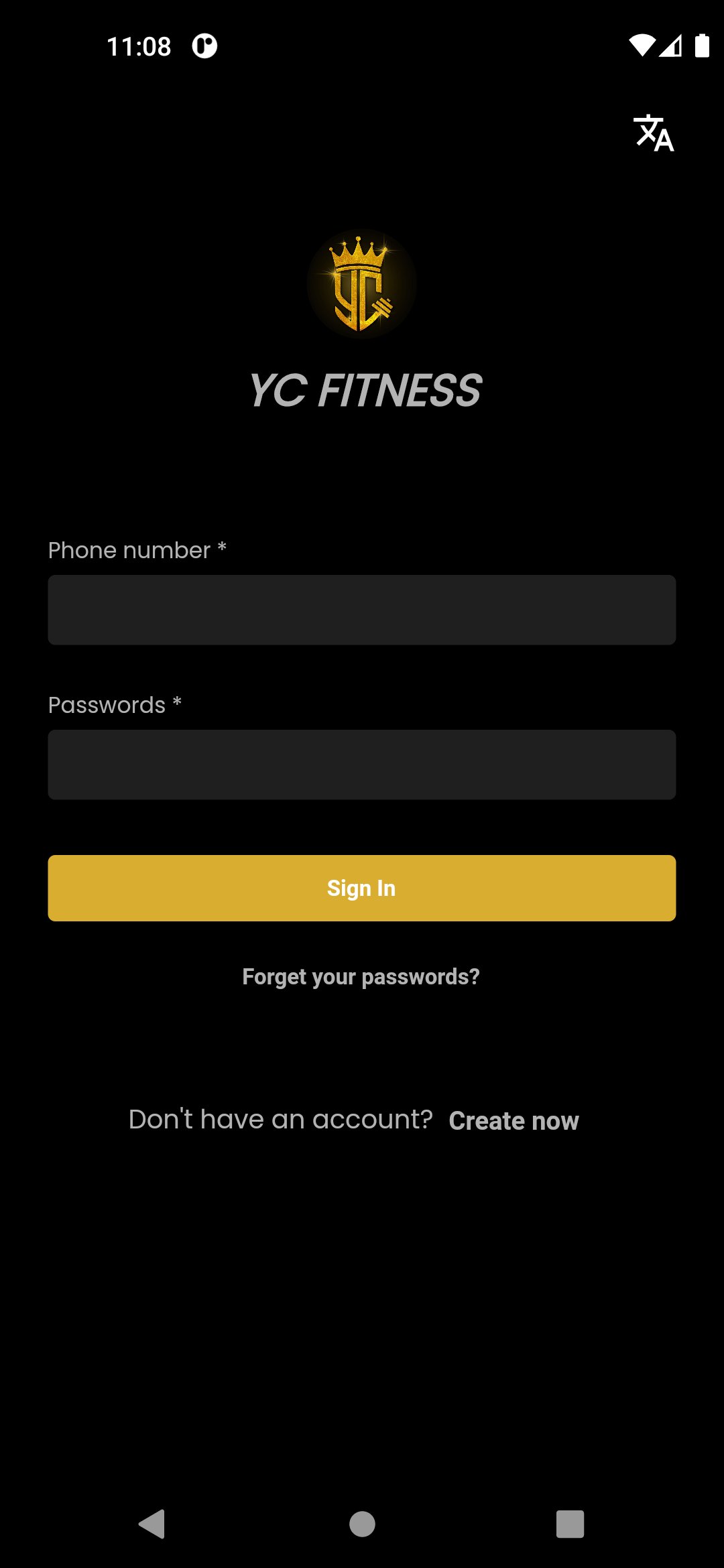Viewport: 724px width, 1568px height.
Task: Click the Passwords label
Action: 107,705
